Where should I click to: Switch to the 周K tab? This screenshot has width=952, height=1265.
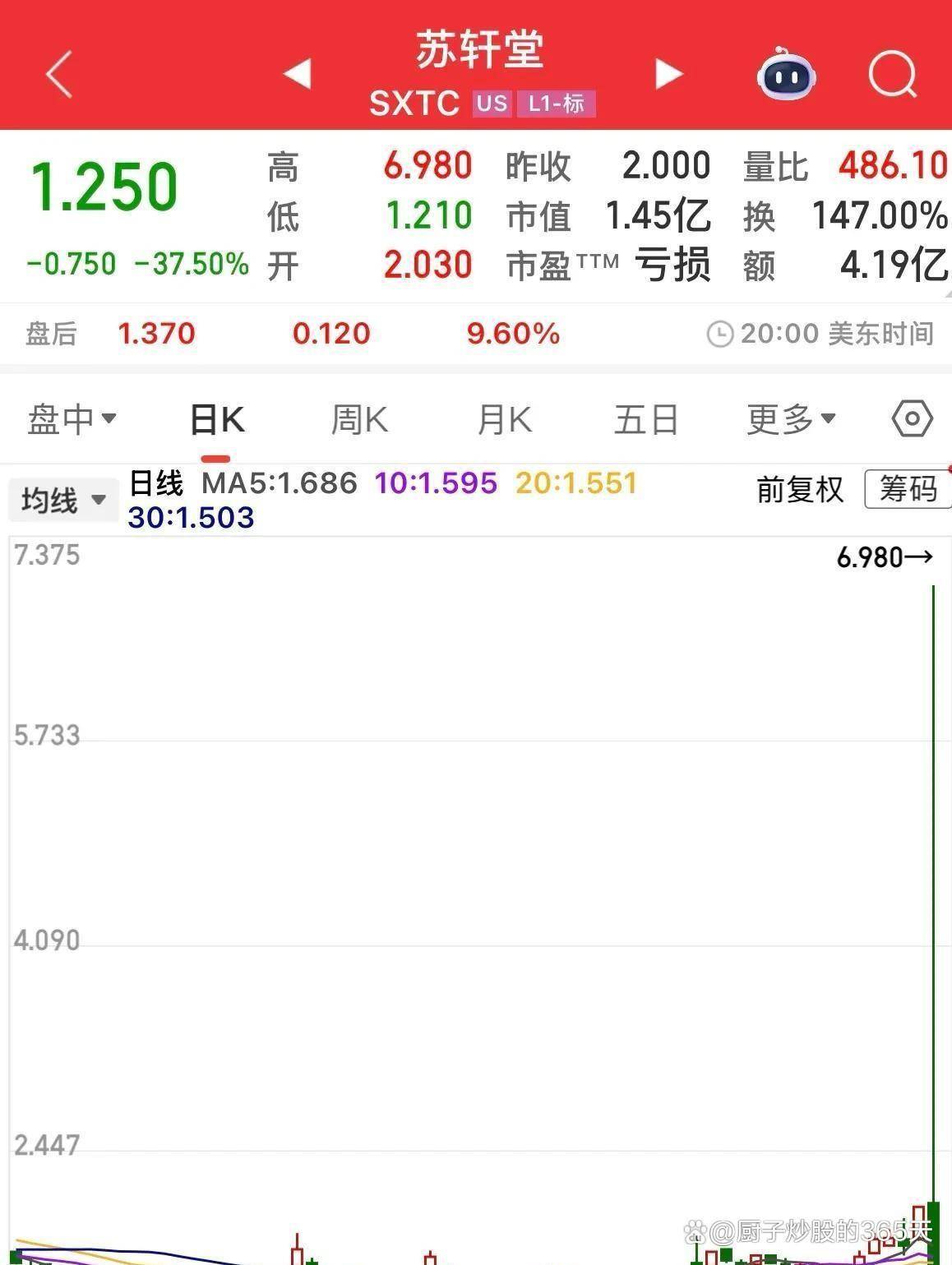(x=359, y=419)
